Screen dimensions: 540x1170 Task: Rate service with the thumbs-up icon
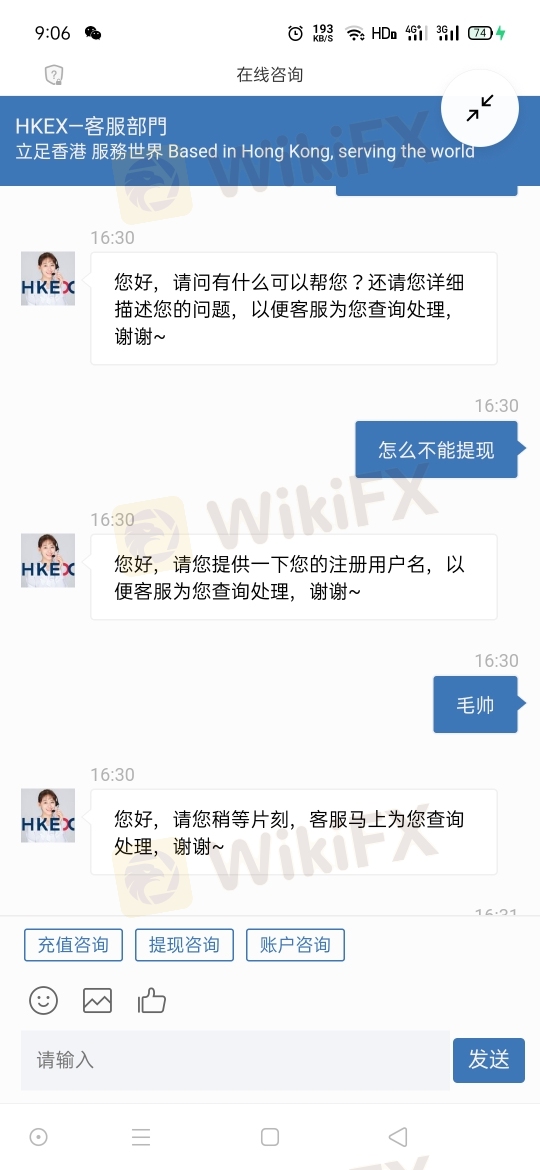[152, 1000]
